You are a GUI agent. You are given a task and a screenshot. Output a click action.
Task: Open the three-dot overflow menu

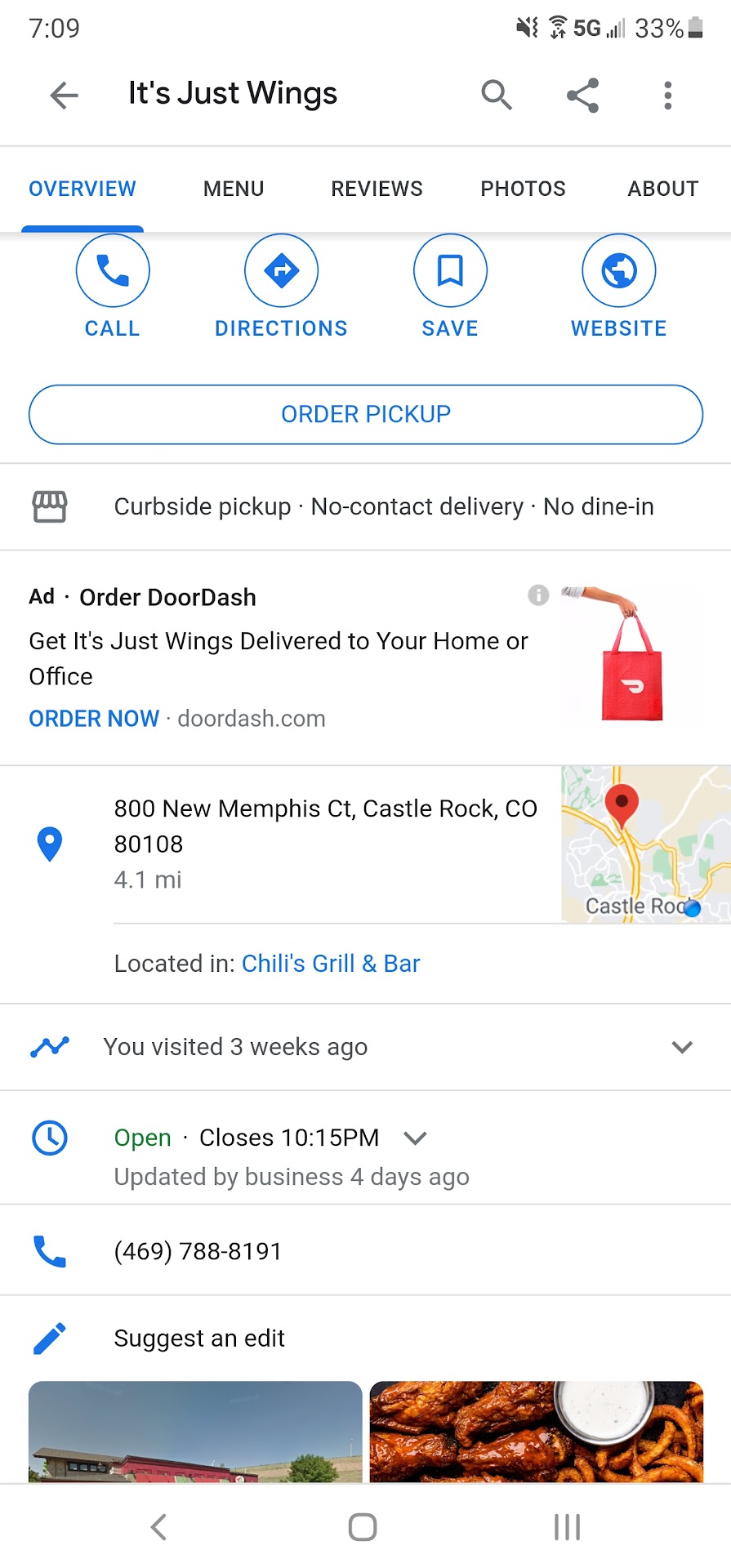[x=668, y=96]
